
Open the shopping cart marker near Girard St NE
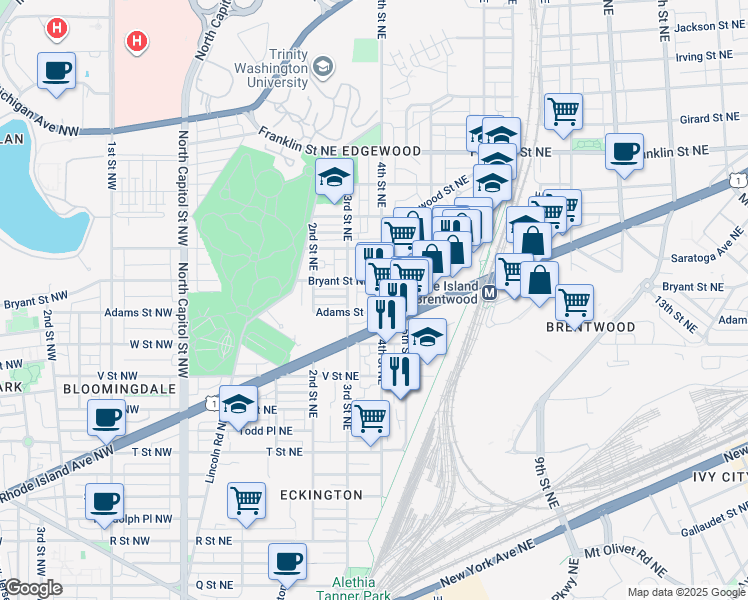click(x=564, y=111)
